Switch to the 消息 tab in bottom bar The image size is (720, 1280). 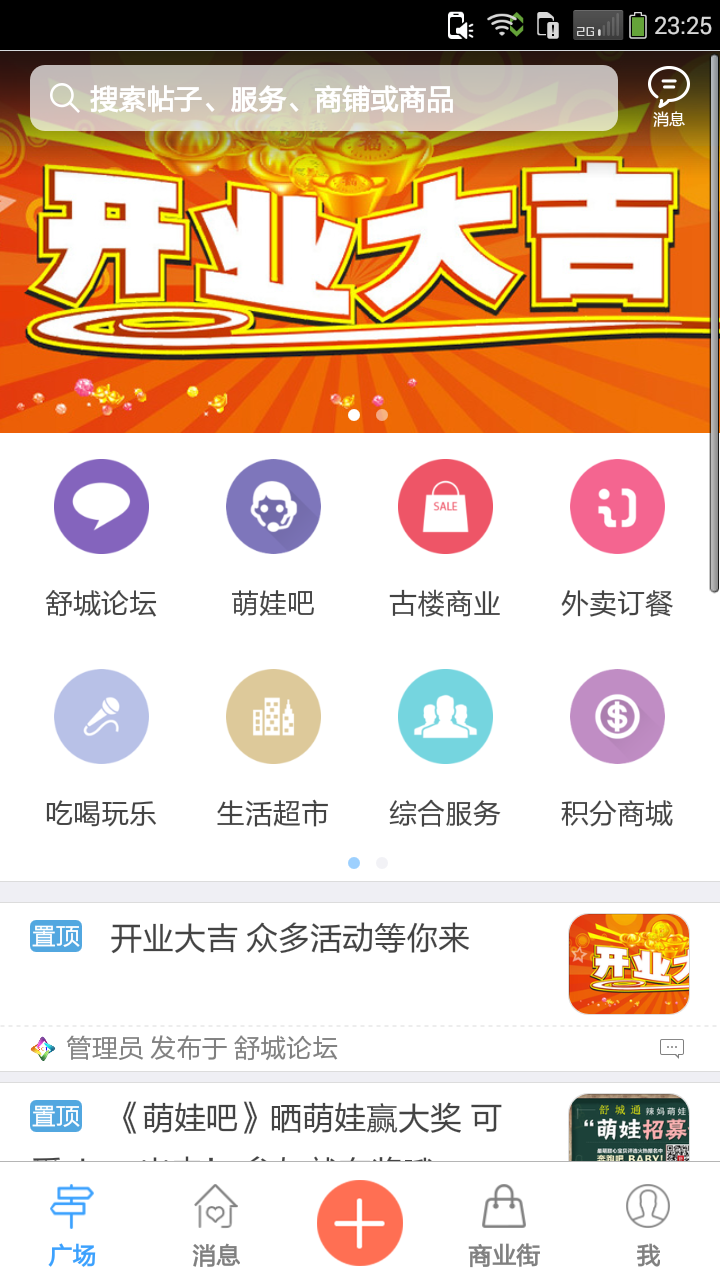(216, 1224)
